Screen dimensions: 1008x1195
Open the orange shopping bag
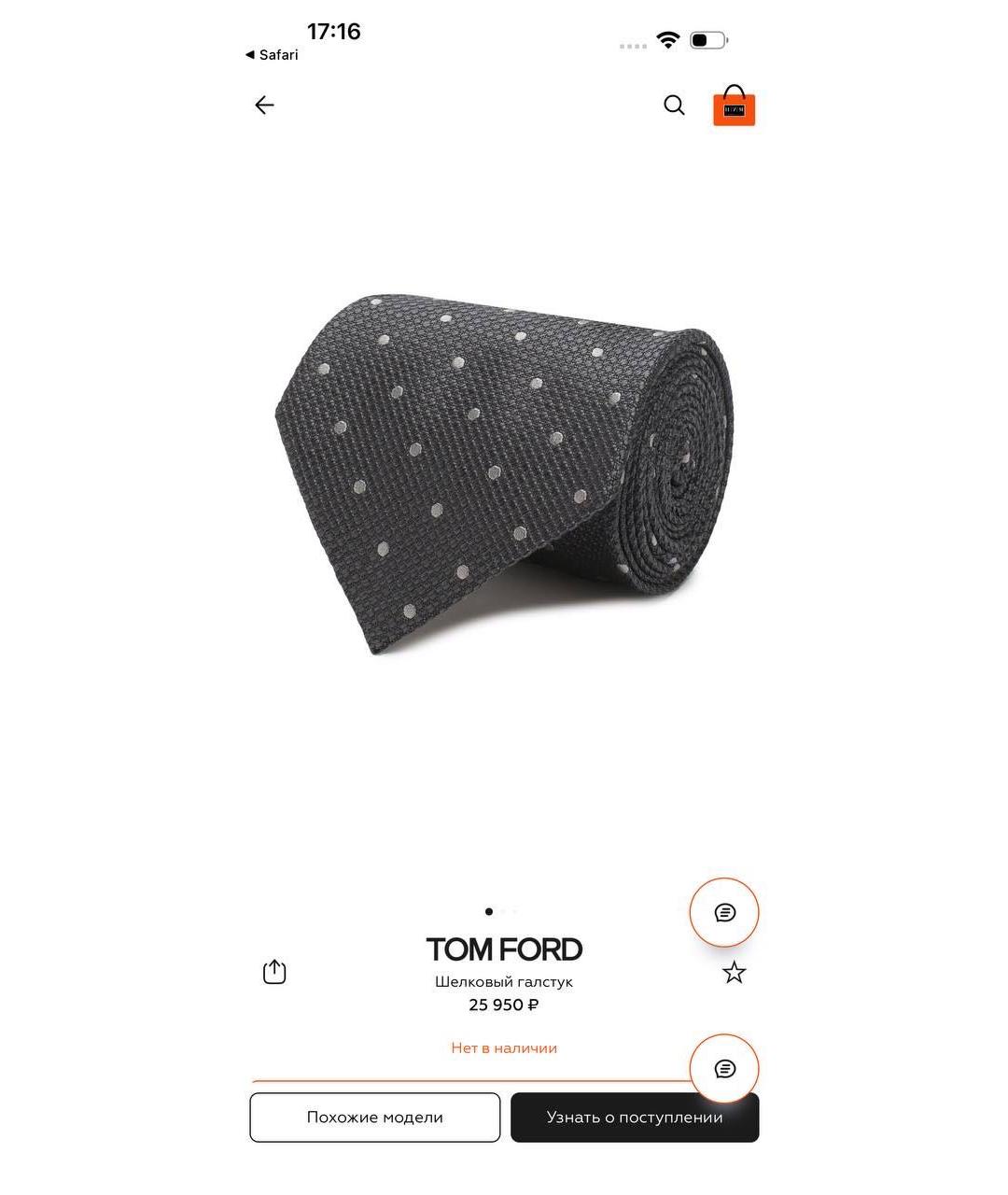(x=734, y=106)
